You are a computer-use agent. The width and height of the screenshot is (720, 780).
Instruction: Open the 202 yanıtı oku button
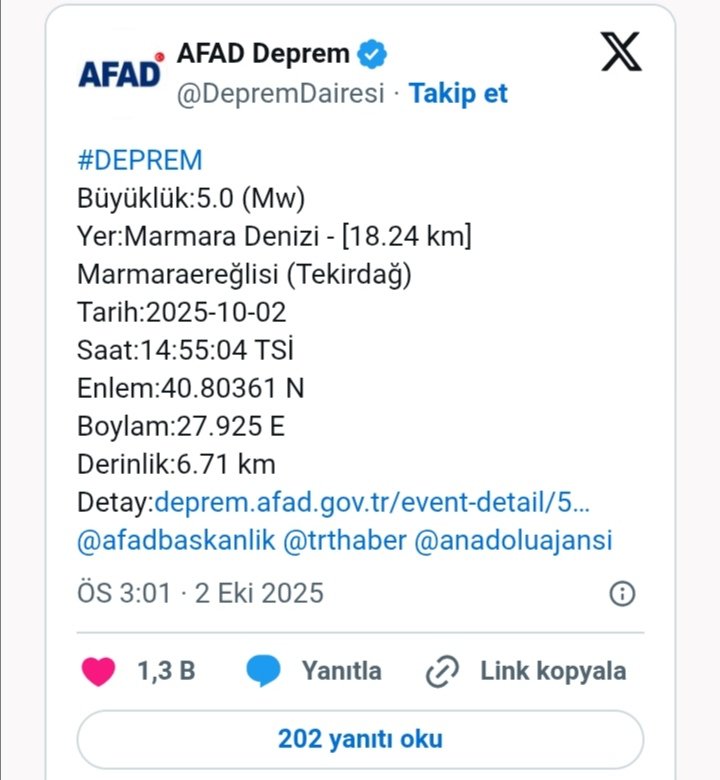[x=360, y=738]
